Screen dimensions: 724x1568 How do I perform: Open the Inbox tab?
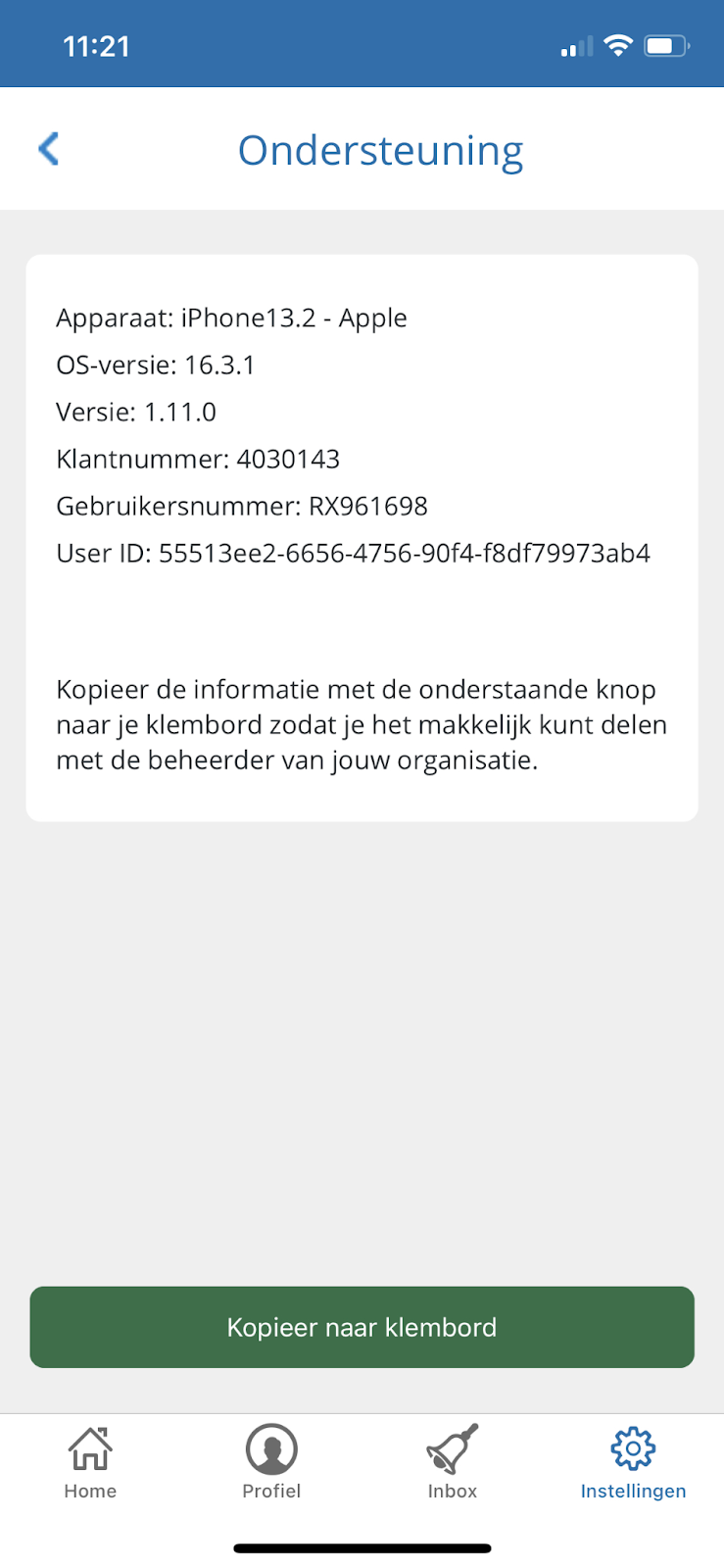click(452, 1462)
